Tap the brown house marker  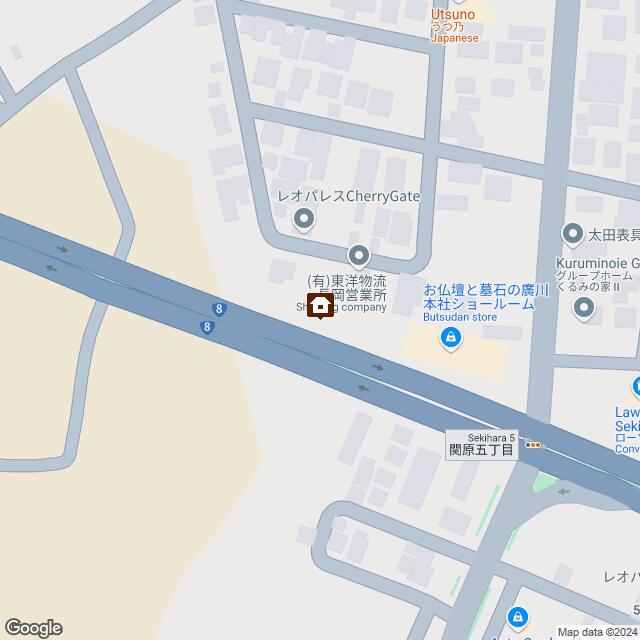click(320, 305)
